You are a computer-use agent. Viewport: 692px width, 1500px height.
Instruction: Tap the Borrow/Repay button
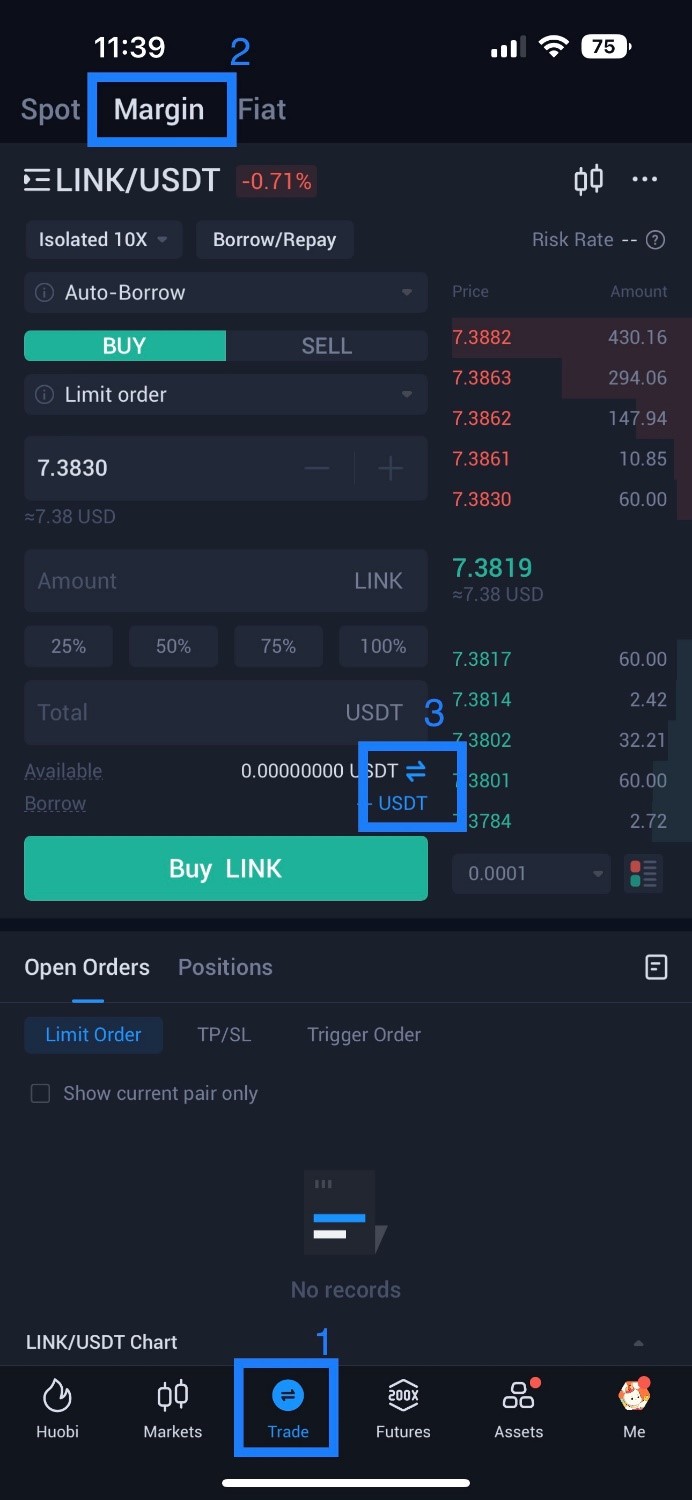[275, 240]
